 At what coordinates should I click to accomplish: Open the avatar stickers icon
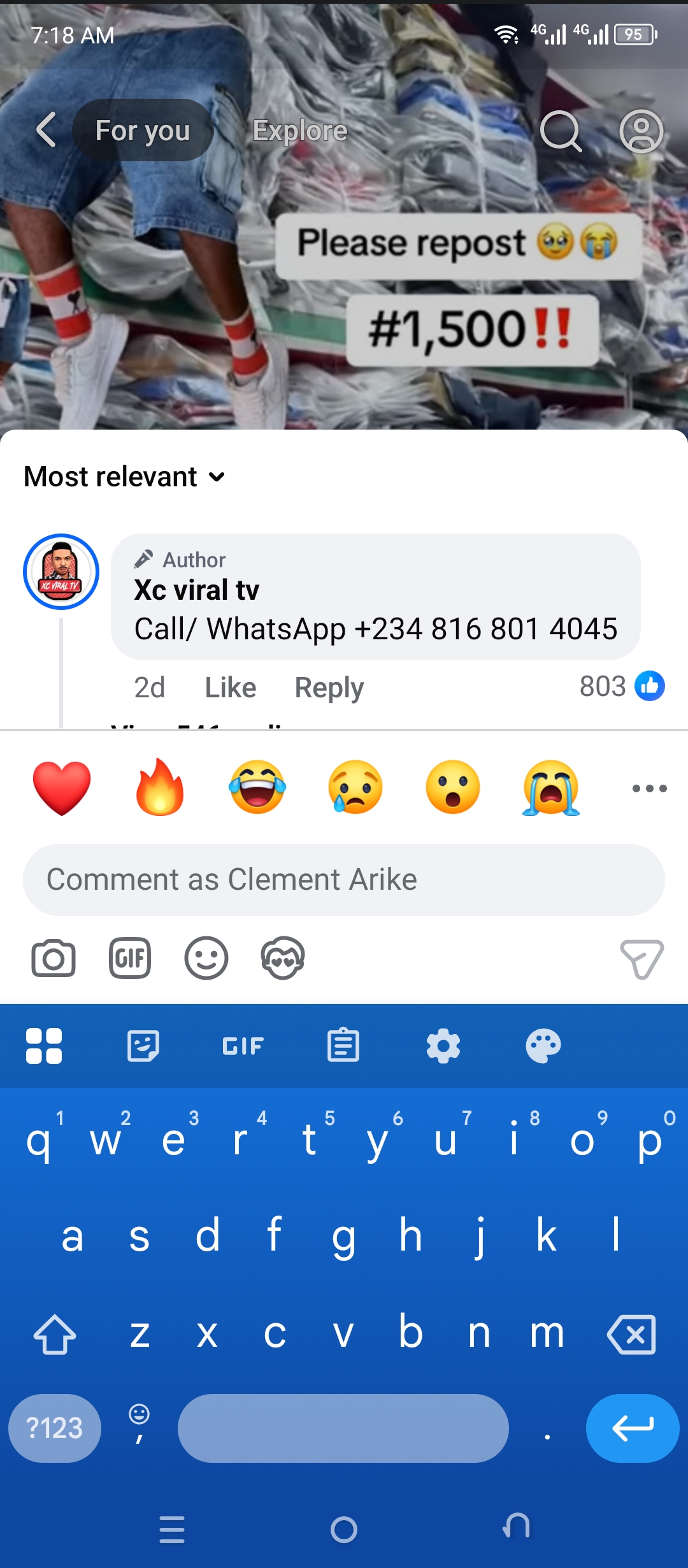pyautogui.click(x=283, y=958)
